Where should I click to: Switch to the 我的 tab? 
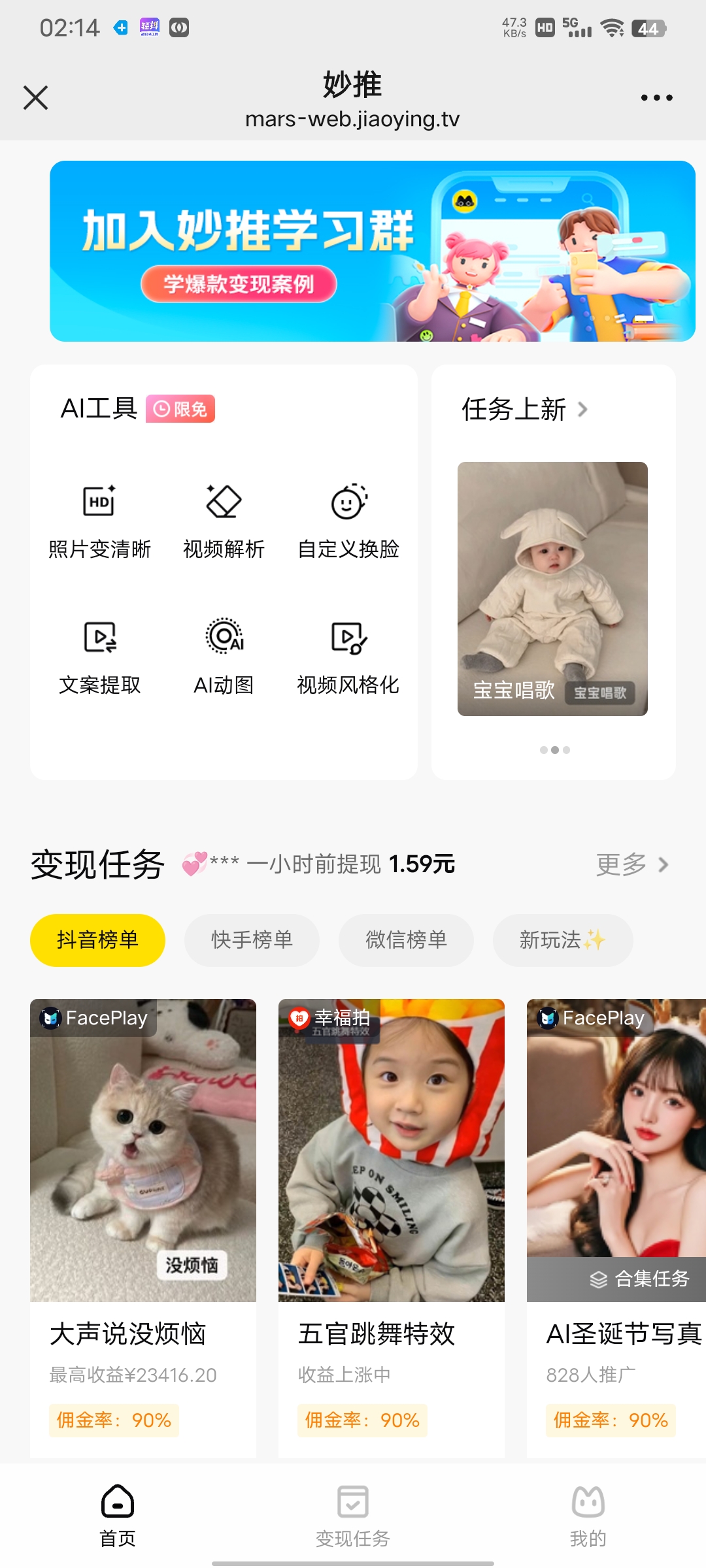pos(588,1516)
